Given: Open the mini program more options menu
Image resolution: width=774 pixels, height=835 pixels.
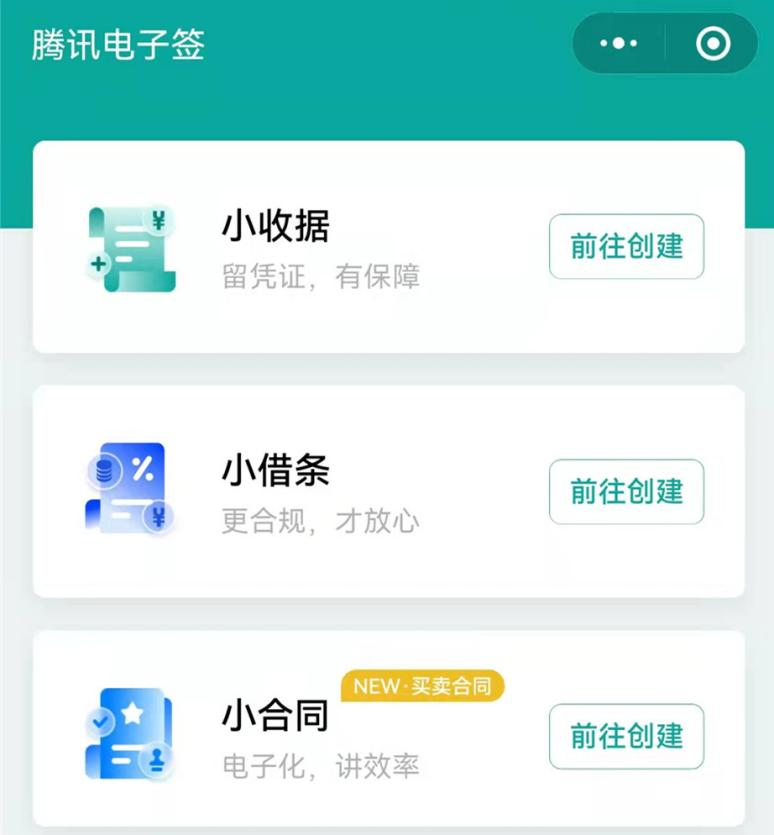Looking at the screenshot, I should [618, 44].
